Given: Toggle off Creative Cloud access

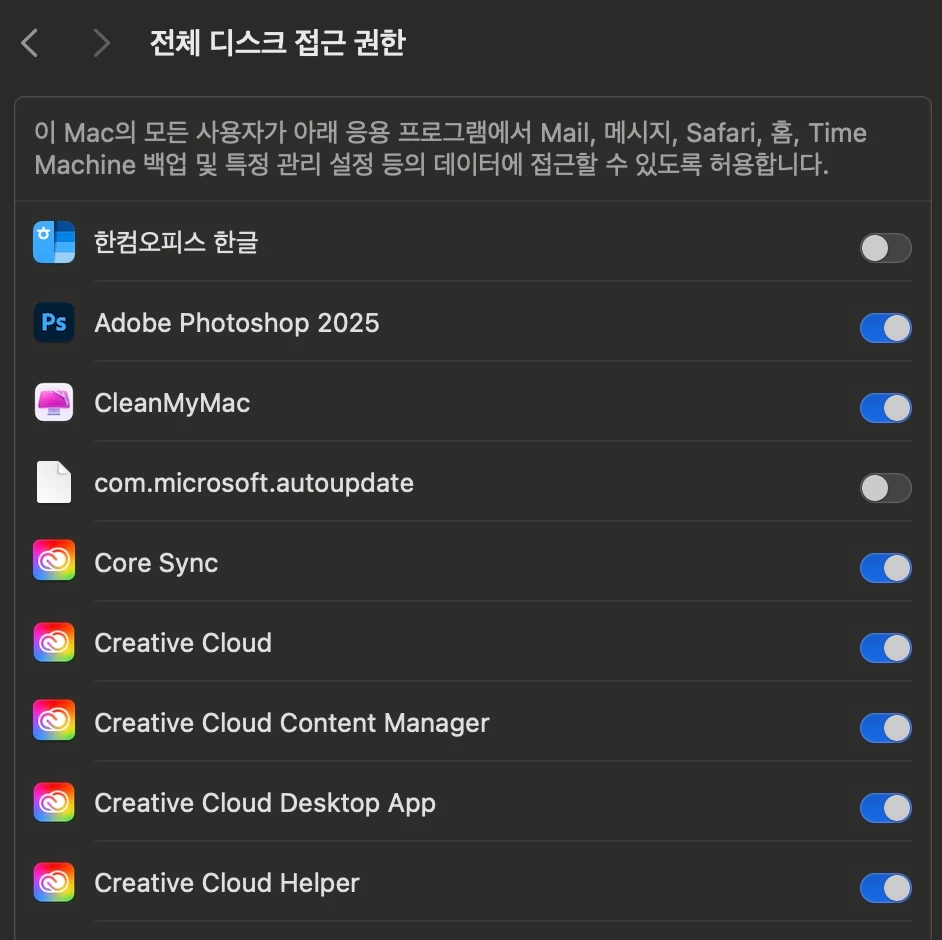Looking at the screenshot, I should point(885,648).
